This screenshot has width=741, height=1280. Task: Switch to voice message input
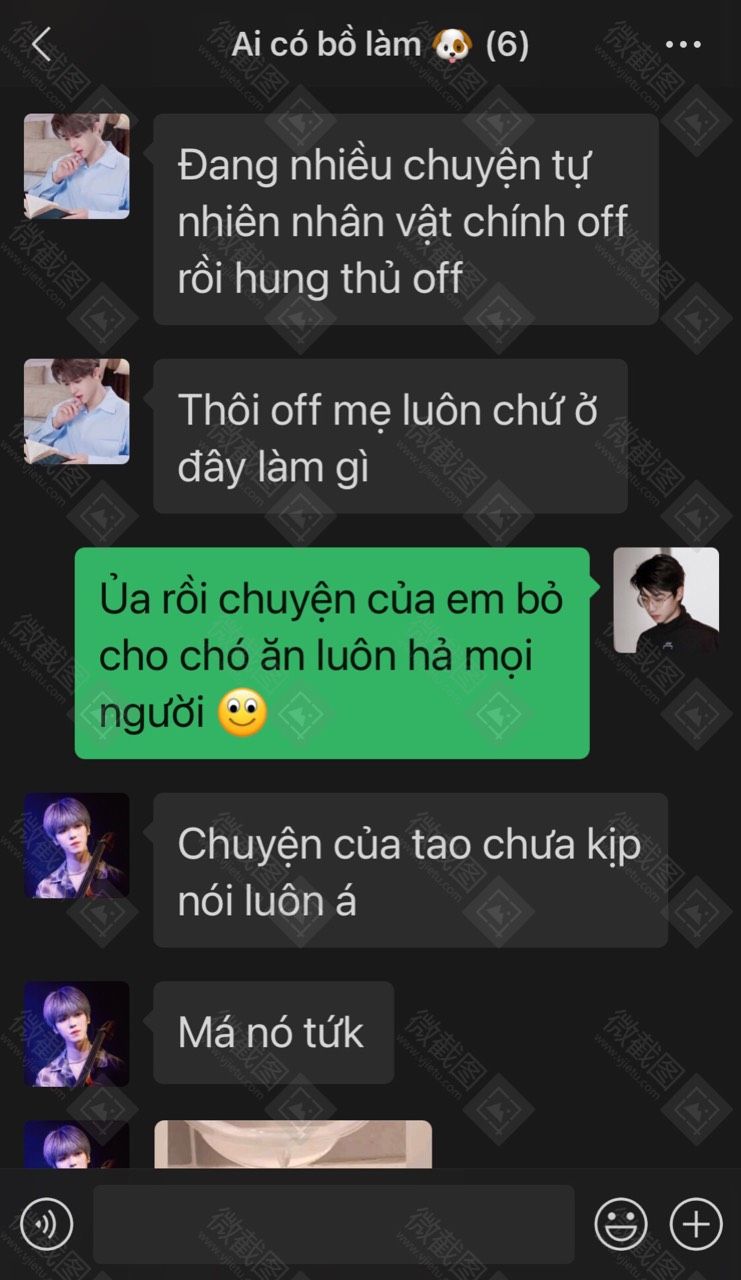click(46, 1223)
